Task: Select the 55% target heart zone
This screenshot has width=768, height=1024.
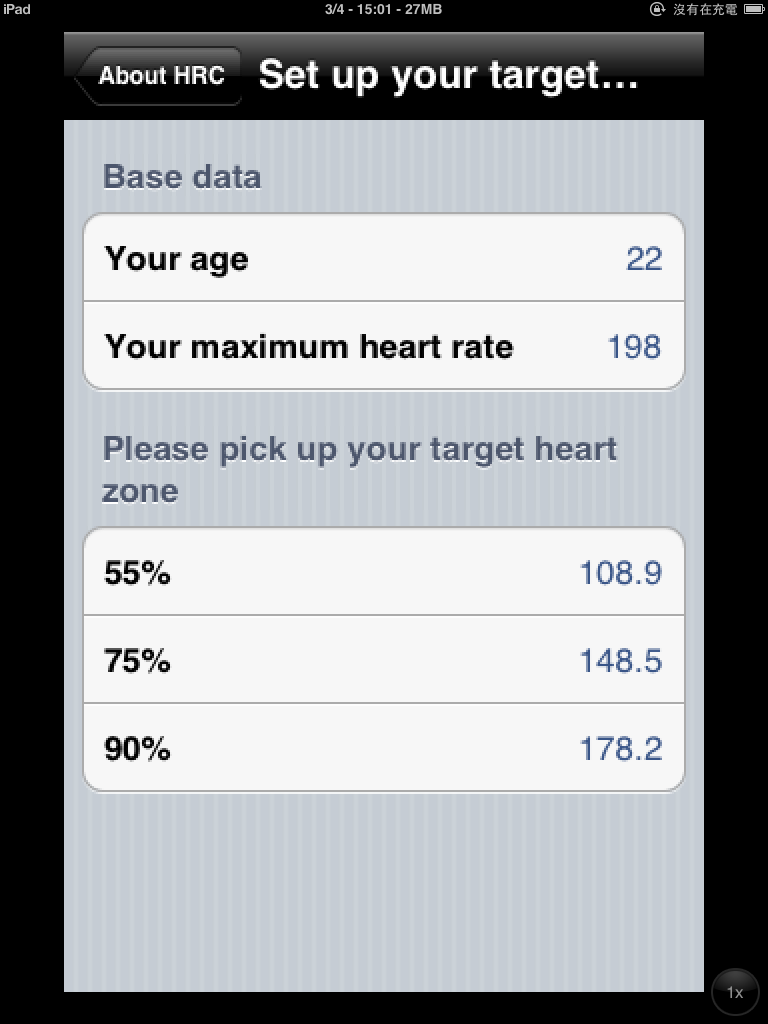Action: click(384, 573)
